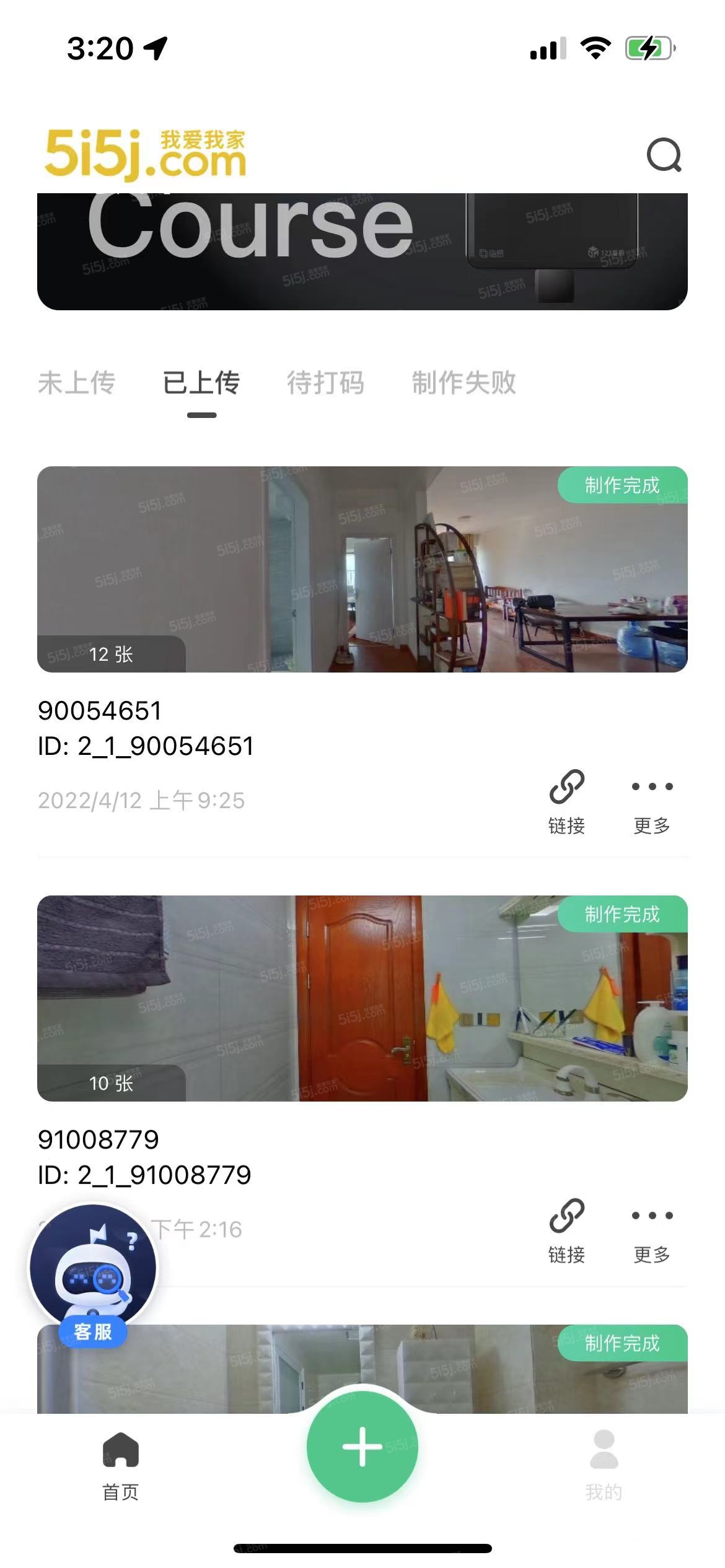Open the panorama card for 91008779
Screen dimensions: 725x1568
[362, 998]
